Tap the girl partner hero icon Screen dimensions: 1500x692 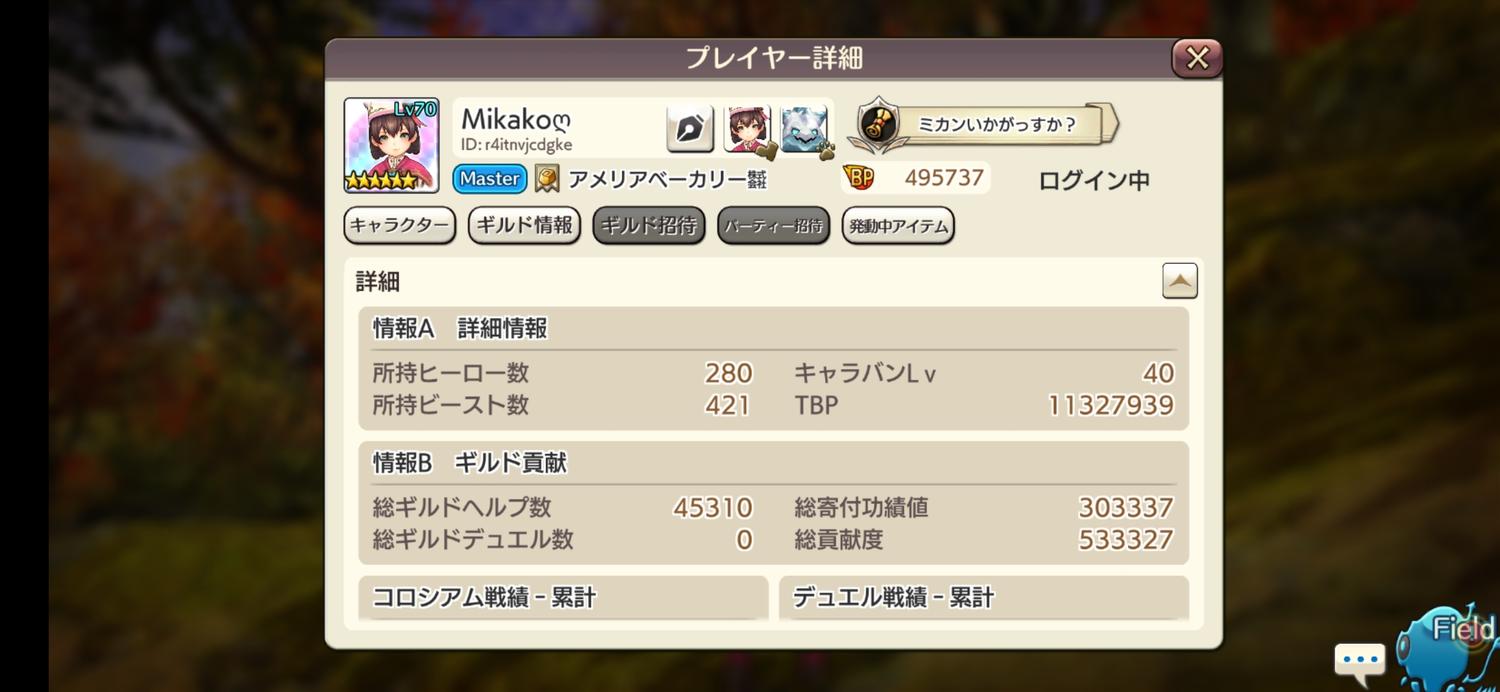pyautogui.click(x=747, y=129)
